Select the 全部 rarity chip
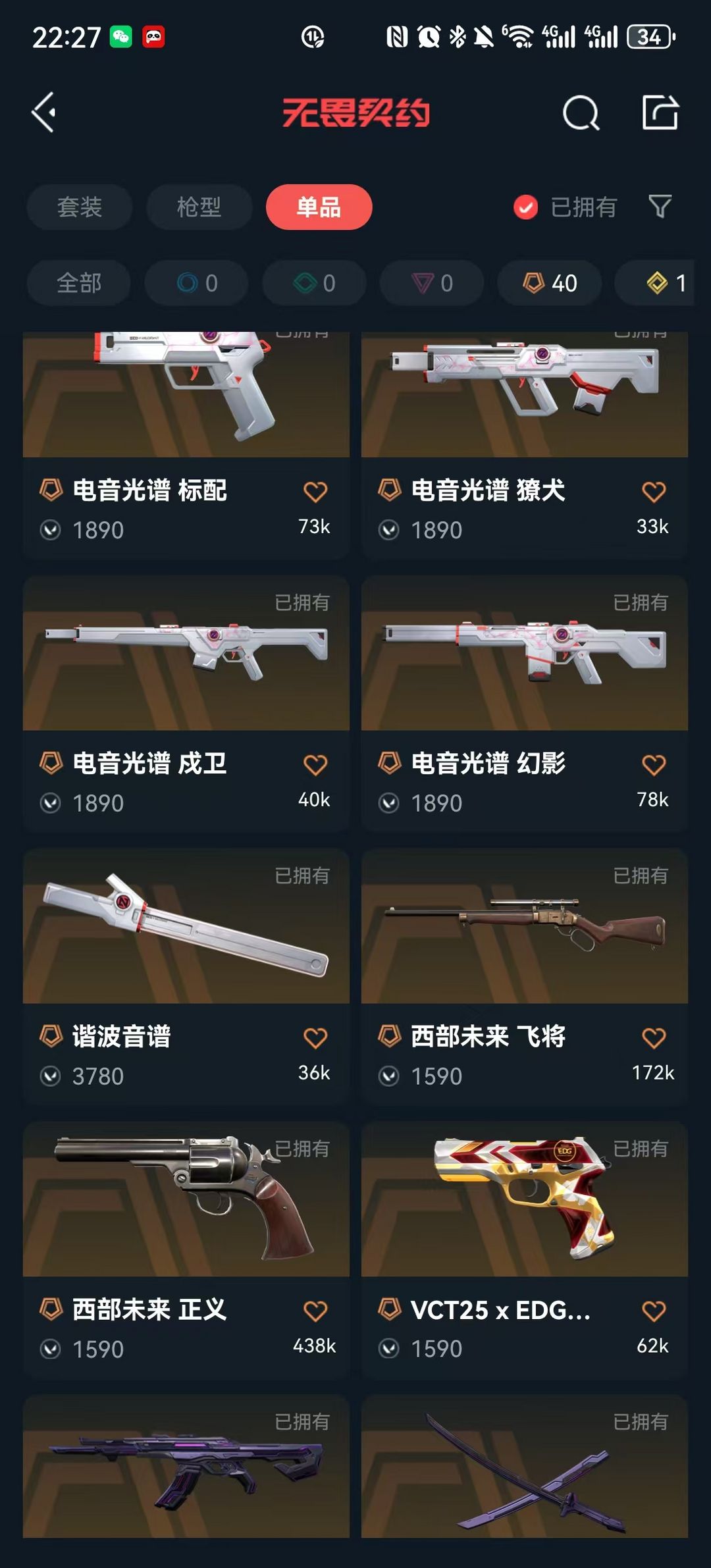The width and height of the screenshot is (711, 1568). click(79, 283)
